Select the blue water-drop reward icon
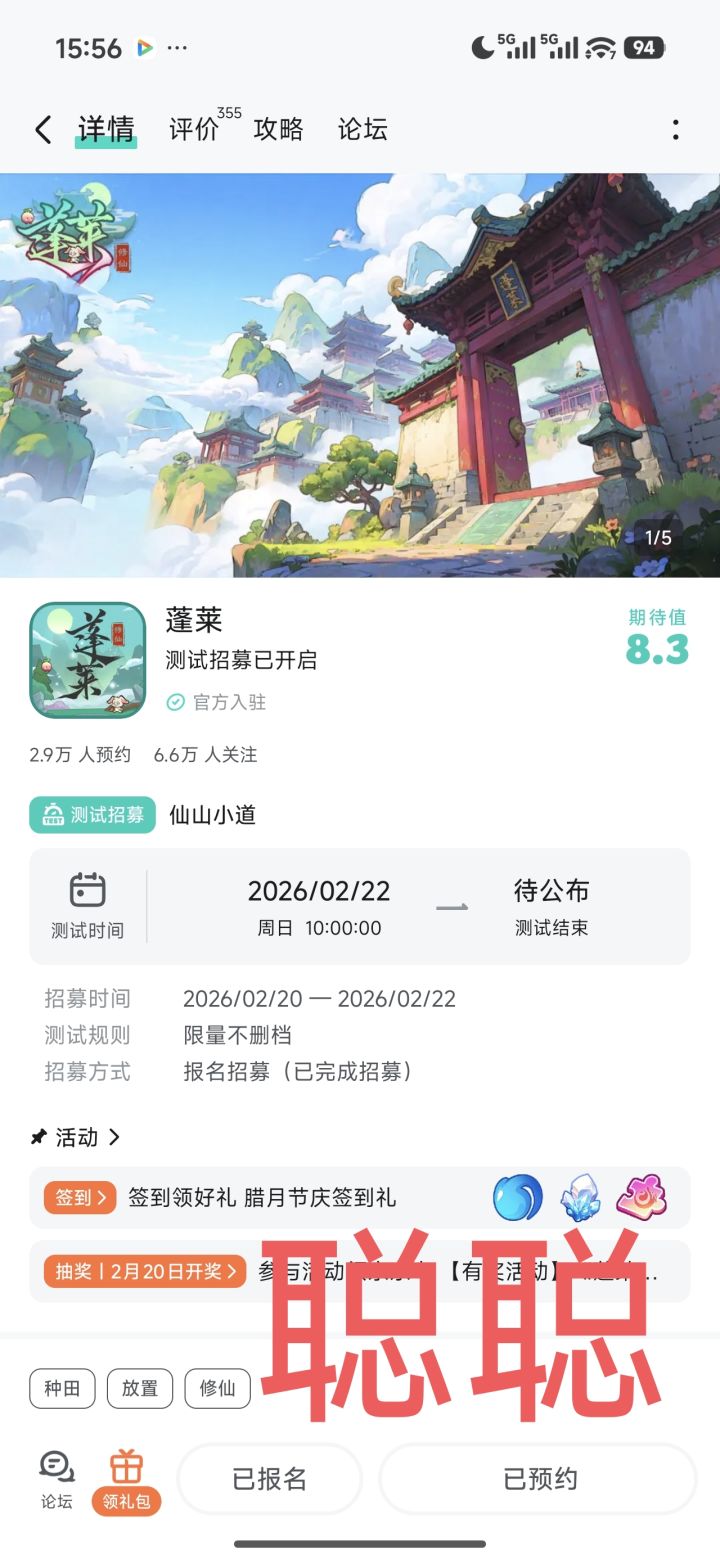Viewport: 720px width, 1559px height. (516, 1197)
